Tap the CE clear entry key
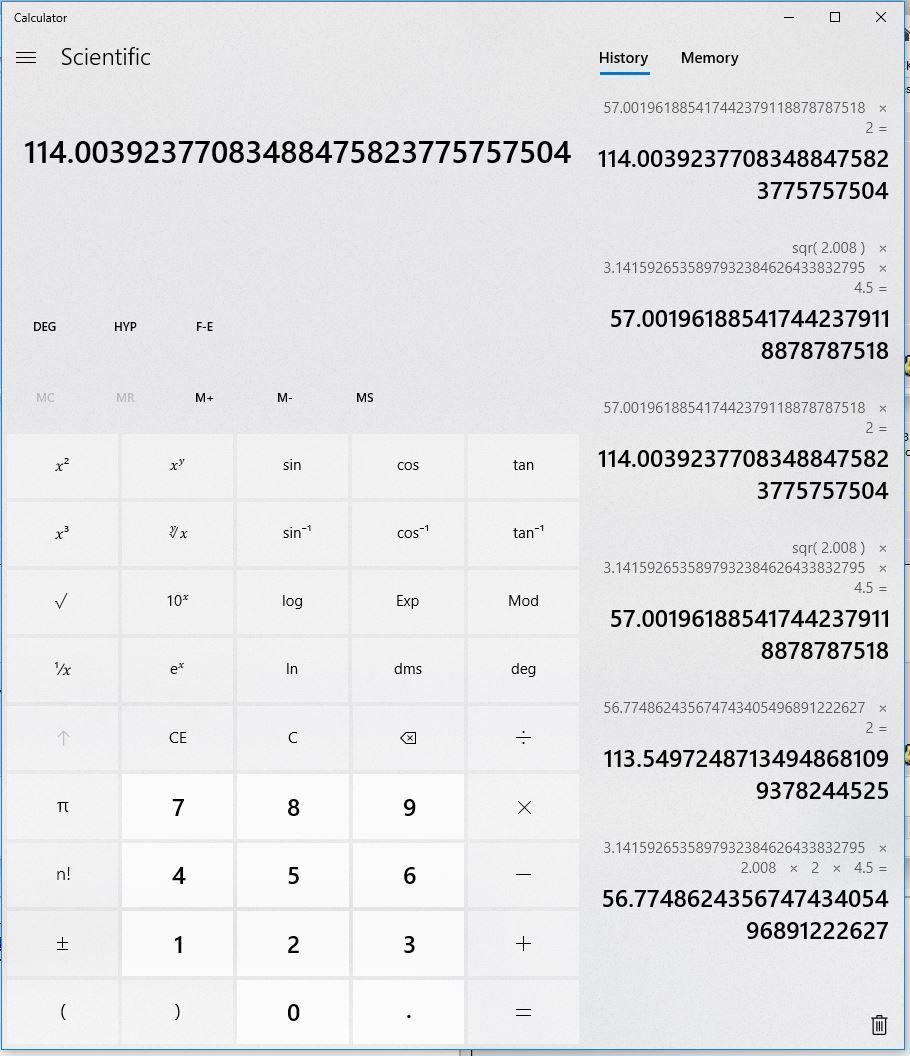 point(177,738)
